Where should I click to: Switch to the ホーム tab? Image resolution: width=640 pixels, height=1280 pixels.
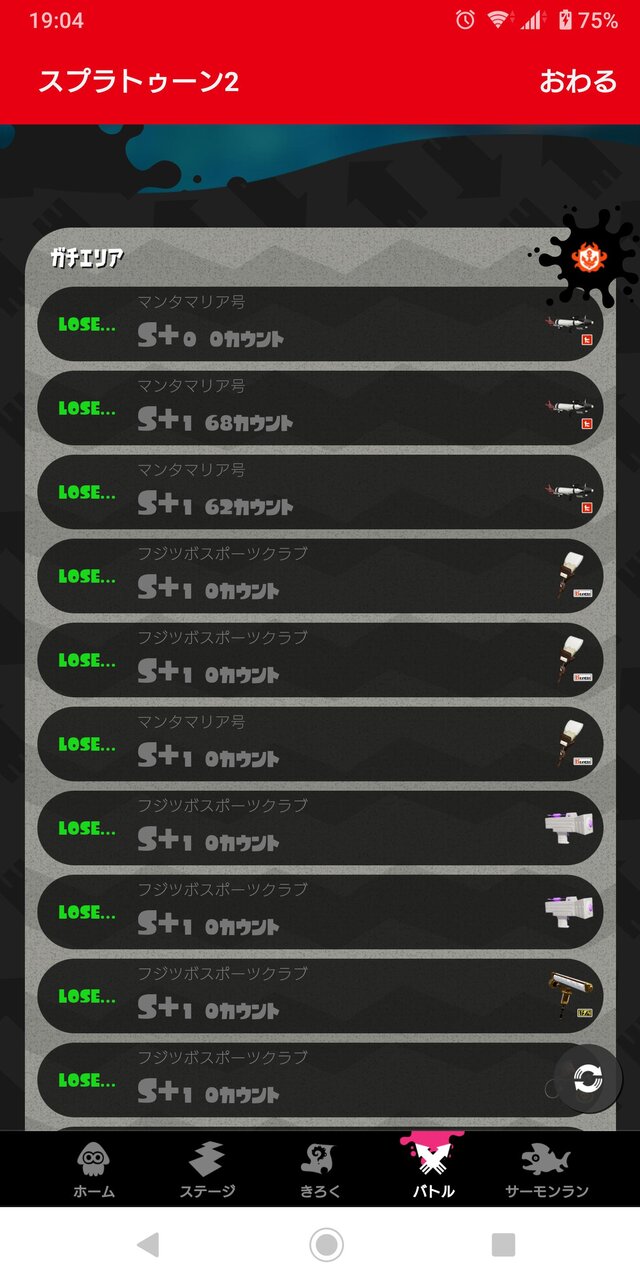coord(94,1169)
